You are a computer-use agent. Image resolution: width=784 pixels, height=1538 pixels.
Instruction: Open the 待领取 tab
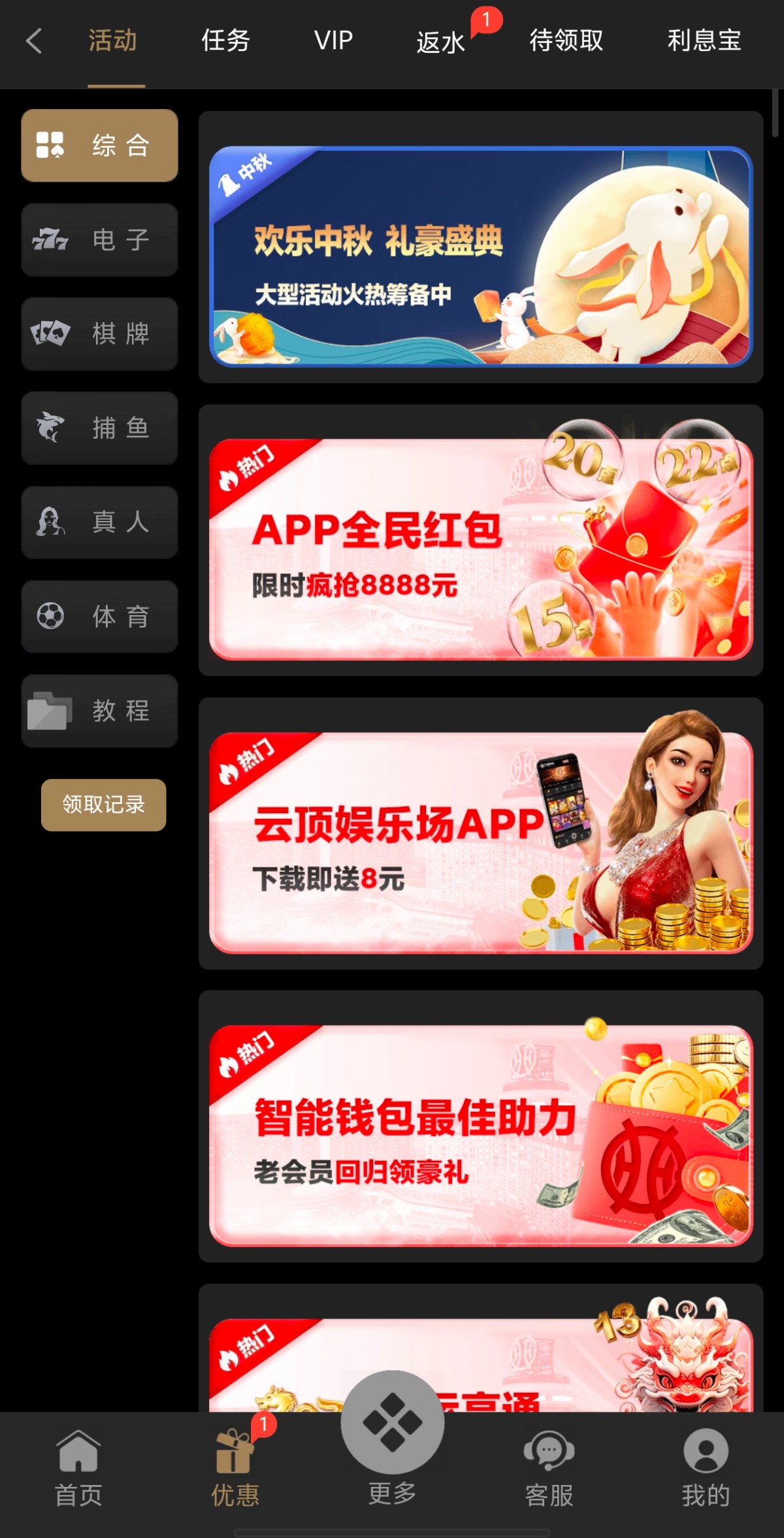click(566, 41)
